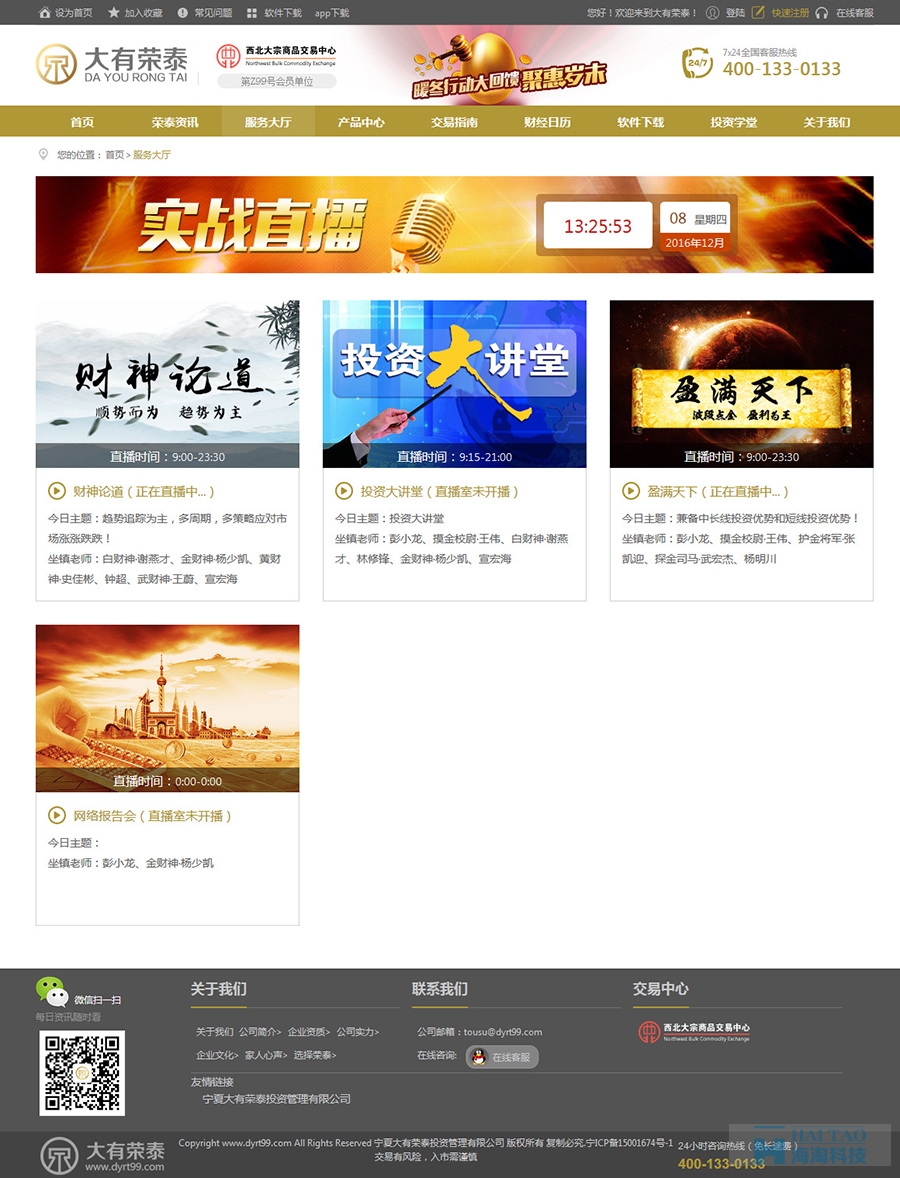The height and width of the screenshot is (1178, 900).
Task: Open 盈满天下 live room card
Action: pyautogui.click(x=741, y=384)
